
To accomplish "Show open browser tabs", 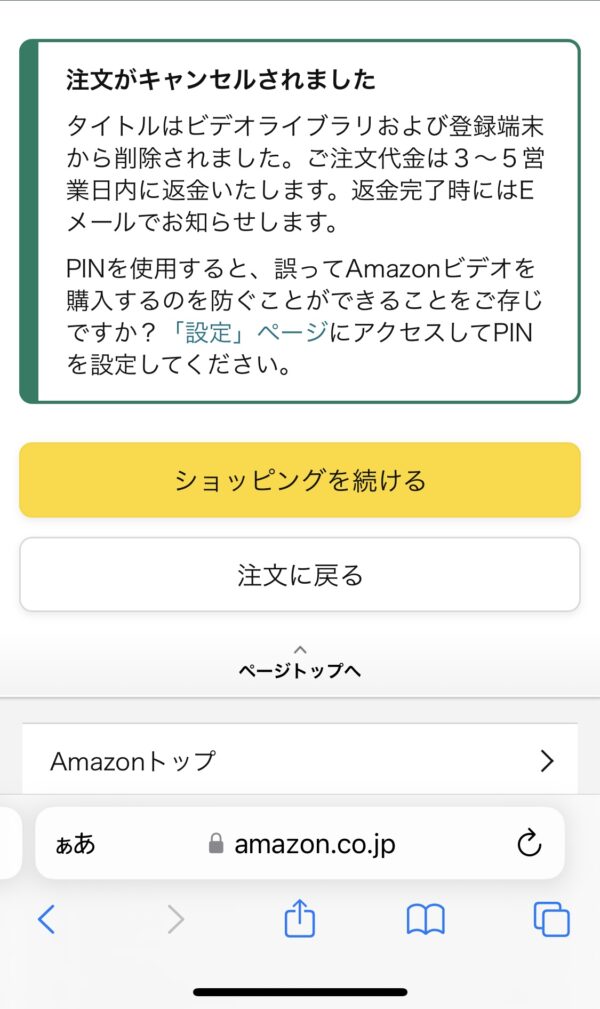I will pos(552,919).
